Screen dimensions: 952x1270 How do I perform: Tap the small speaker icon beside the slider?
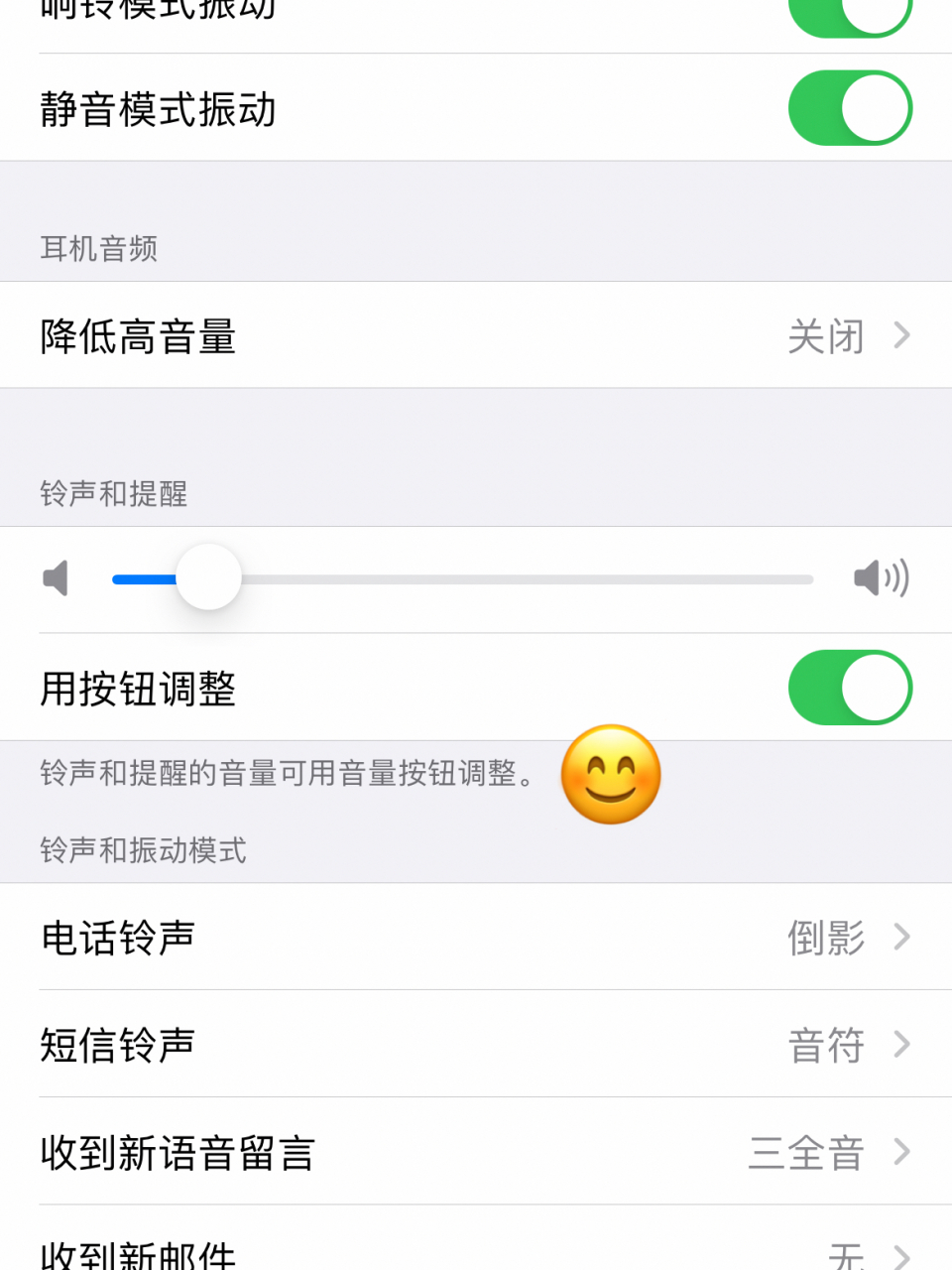click(x=56, y=578)
